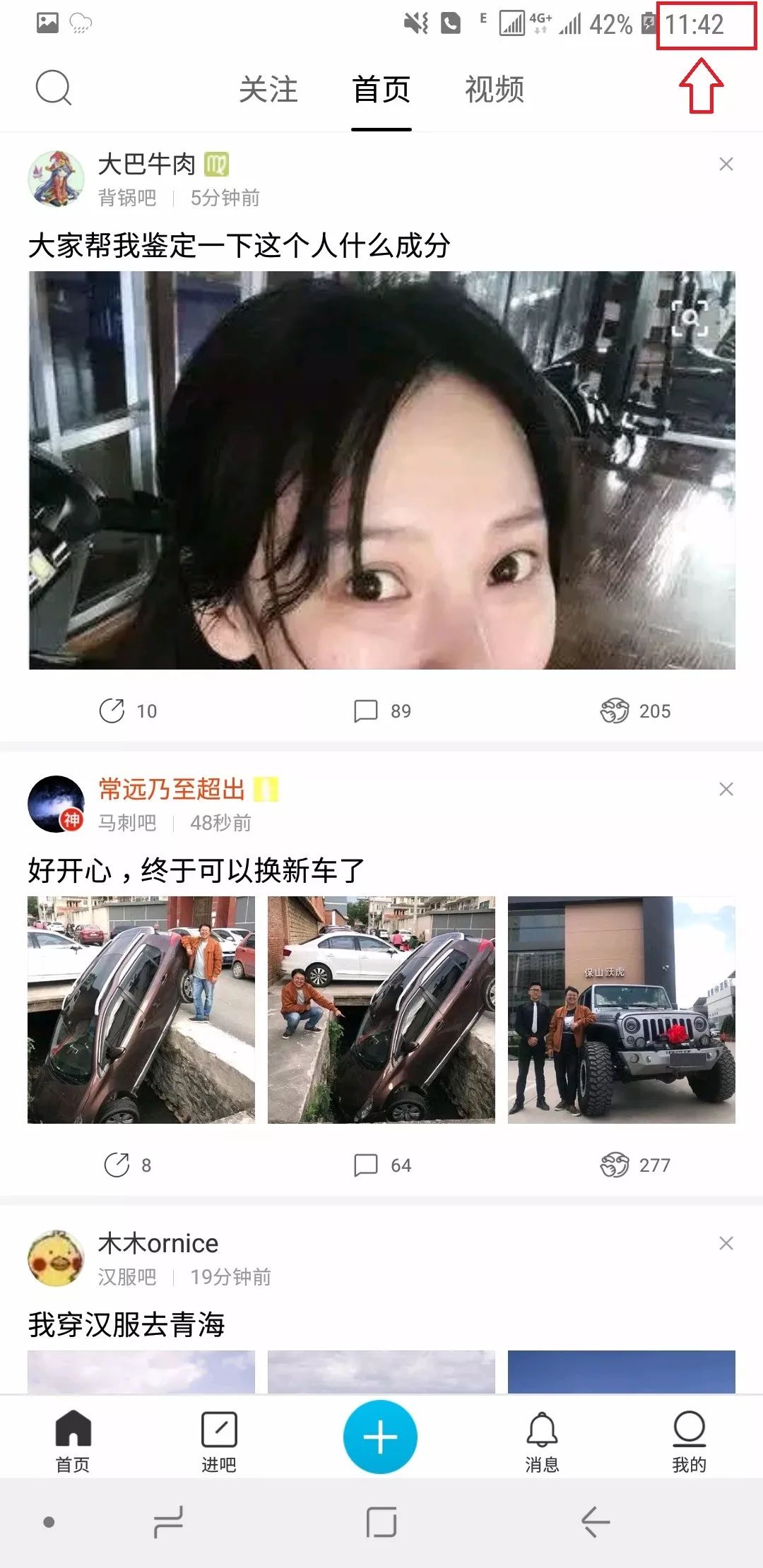Switch to the 我的 profile tab

tap(689, 1441)
